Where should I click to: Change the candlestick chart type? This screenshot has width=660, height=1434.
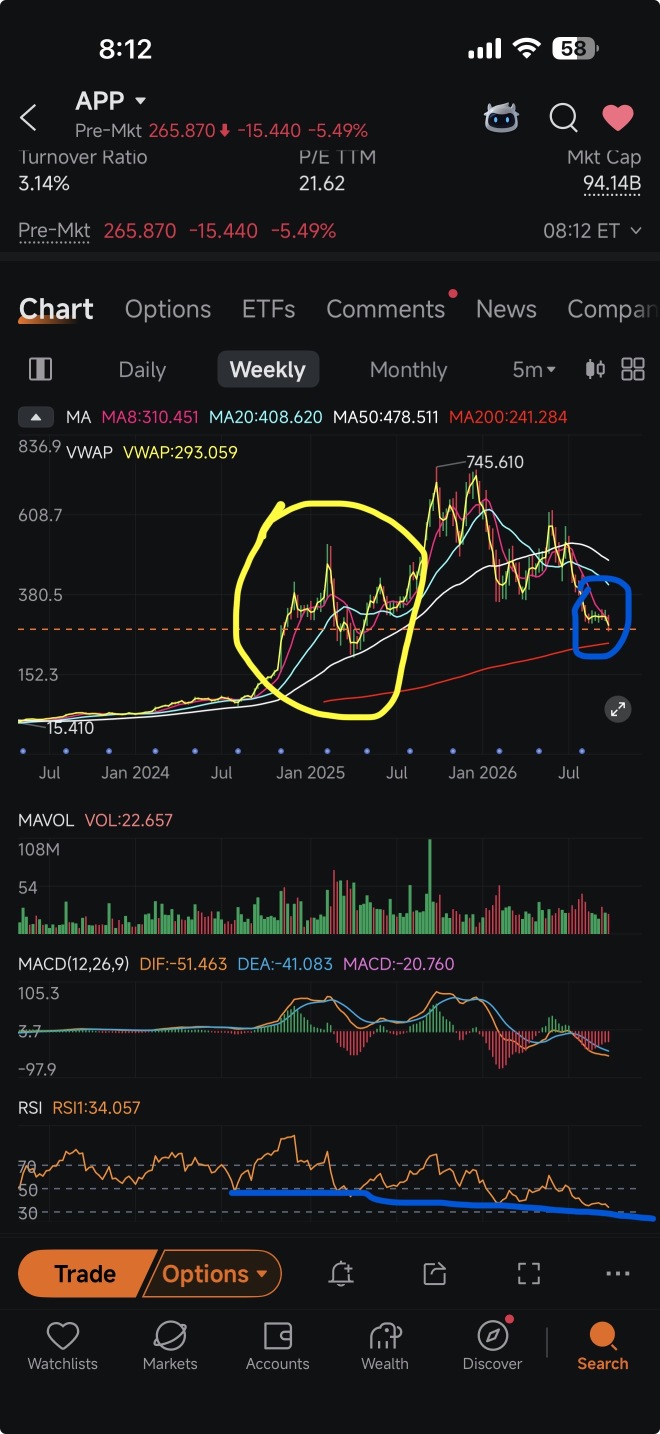click(x=595, y=369)
